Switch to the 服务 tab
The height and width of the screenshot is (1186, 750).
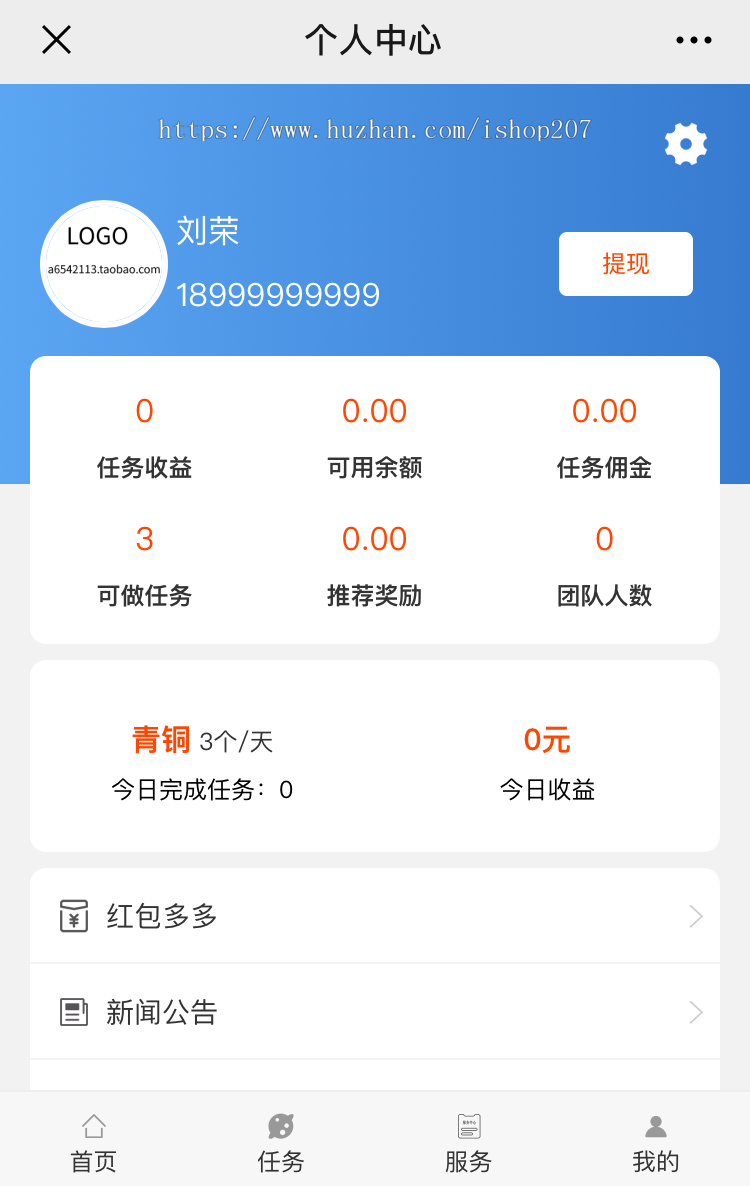click(468, 1140)
